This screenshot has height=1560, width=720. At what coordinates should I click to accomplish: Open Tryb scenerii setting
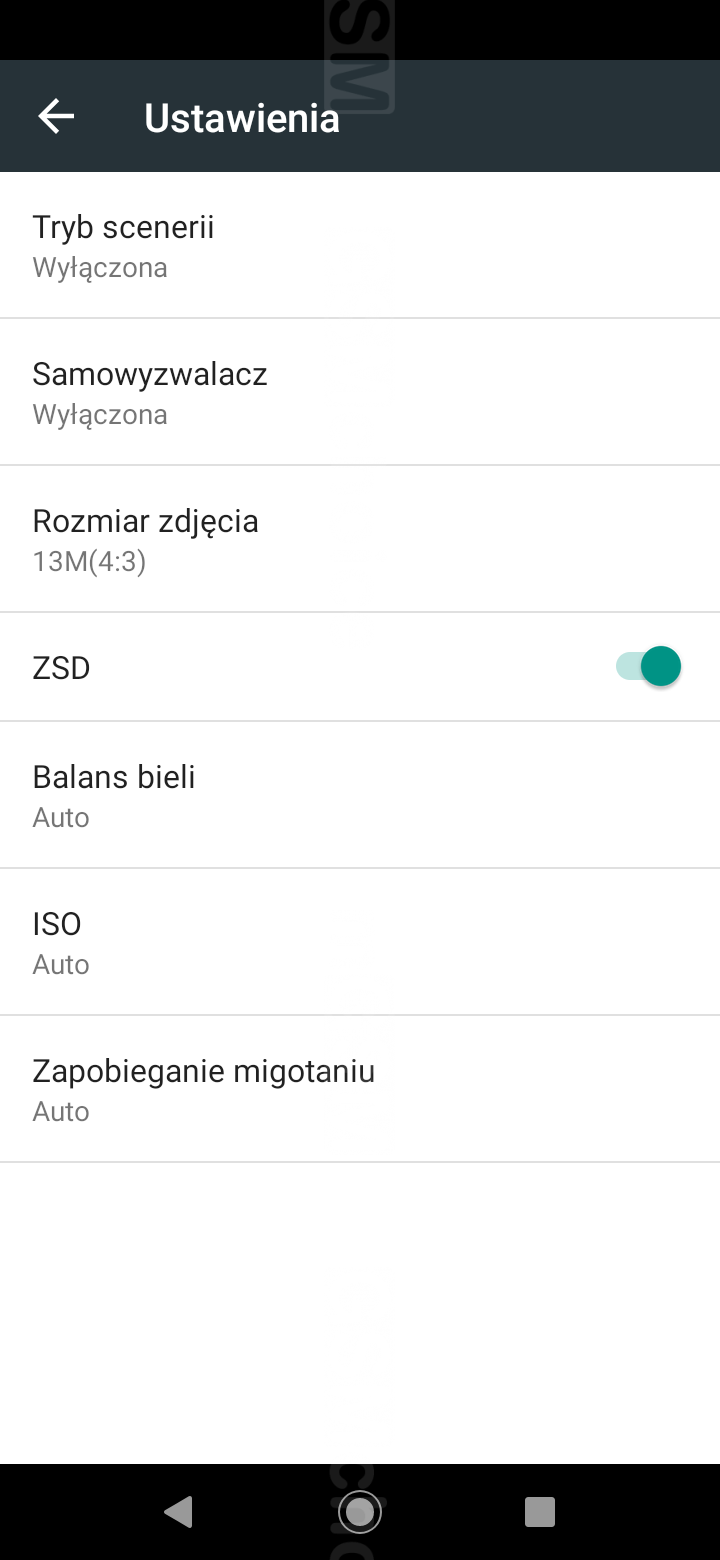pos(360,246)
